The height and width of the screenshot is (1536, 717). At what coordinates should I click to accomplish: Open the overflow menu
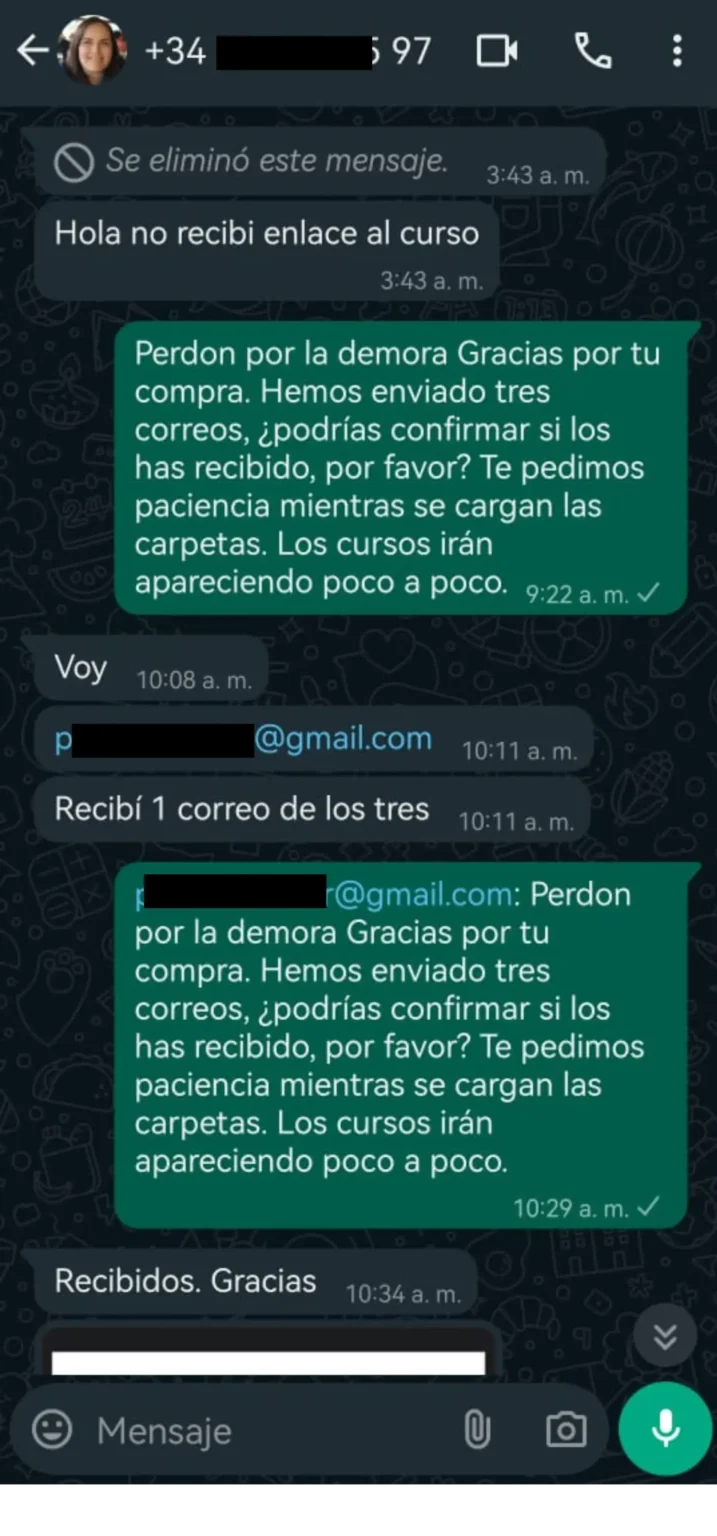[x=677, y=50]
